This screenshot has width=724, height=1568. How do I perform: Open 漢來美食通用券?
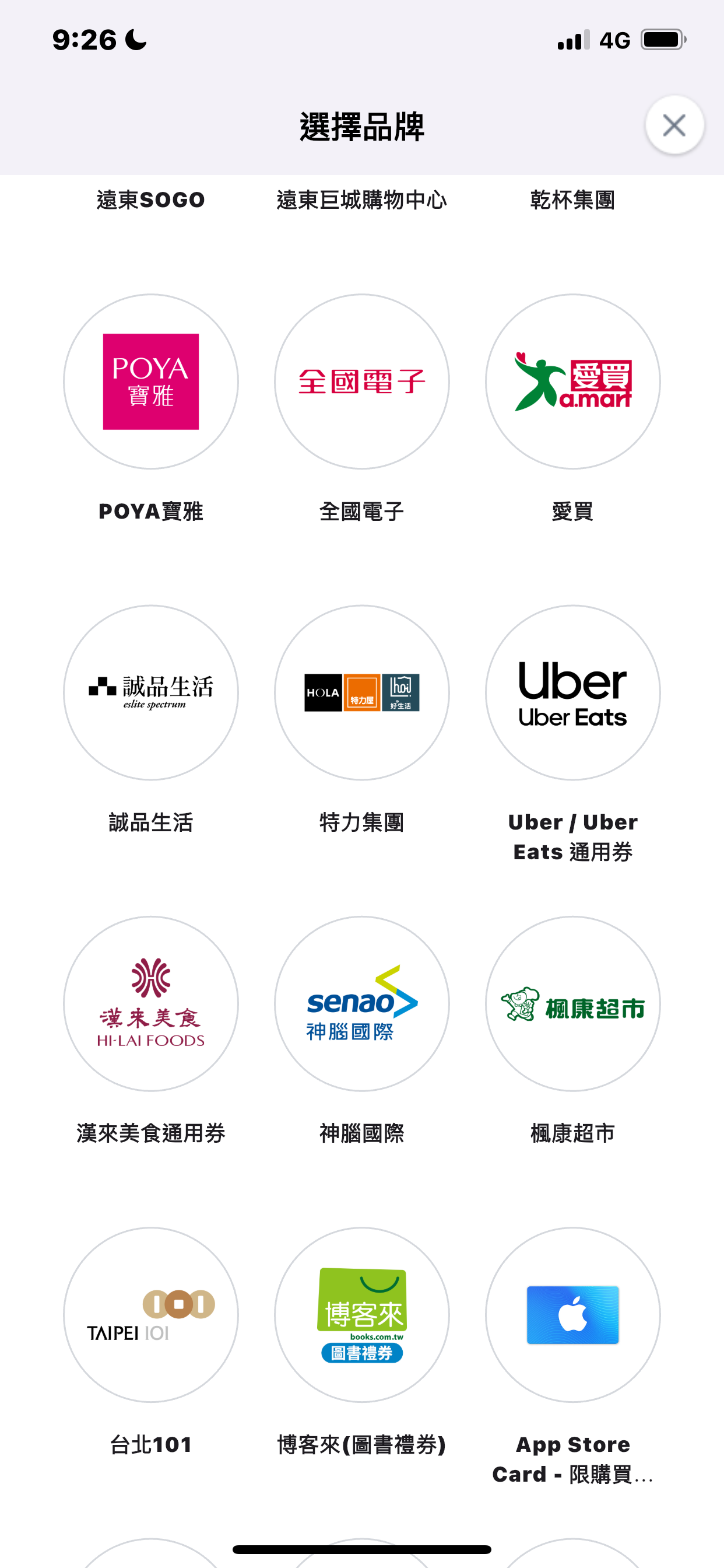tap(151, 1004)
